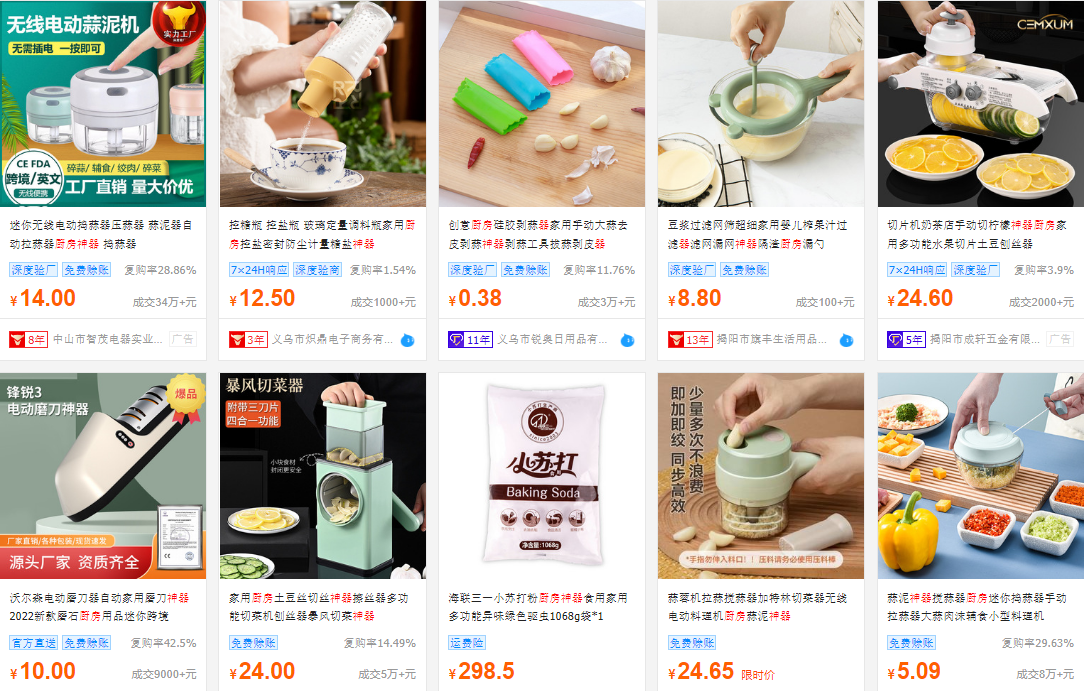Open the pull-string garlic chopper at ¥5.09

point(980,476)
